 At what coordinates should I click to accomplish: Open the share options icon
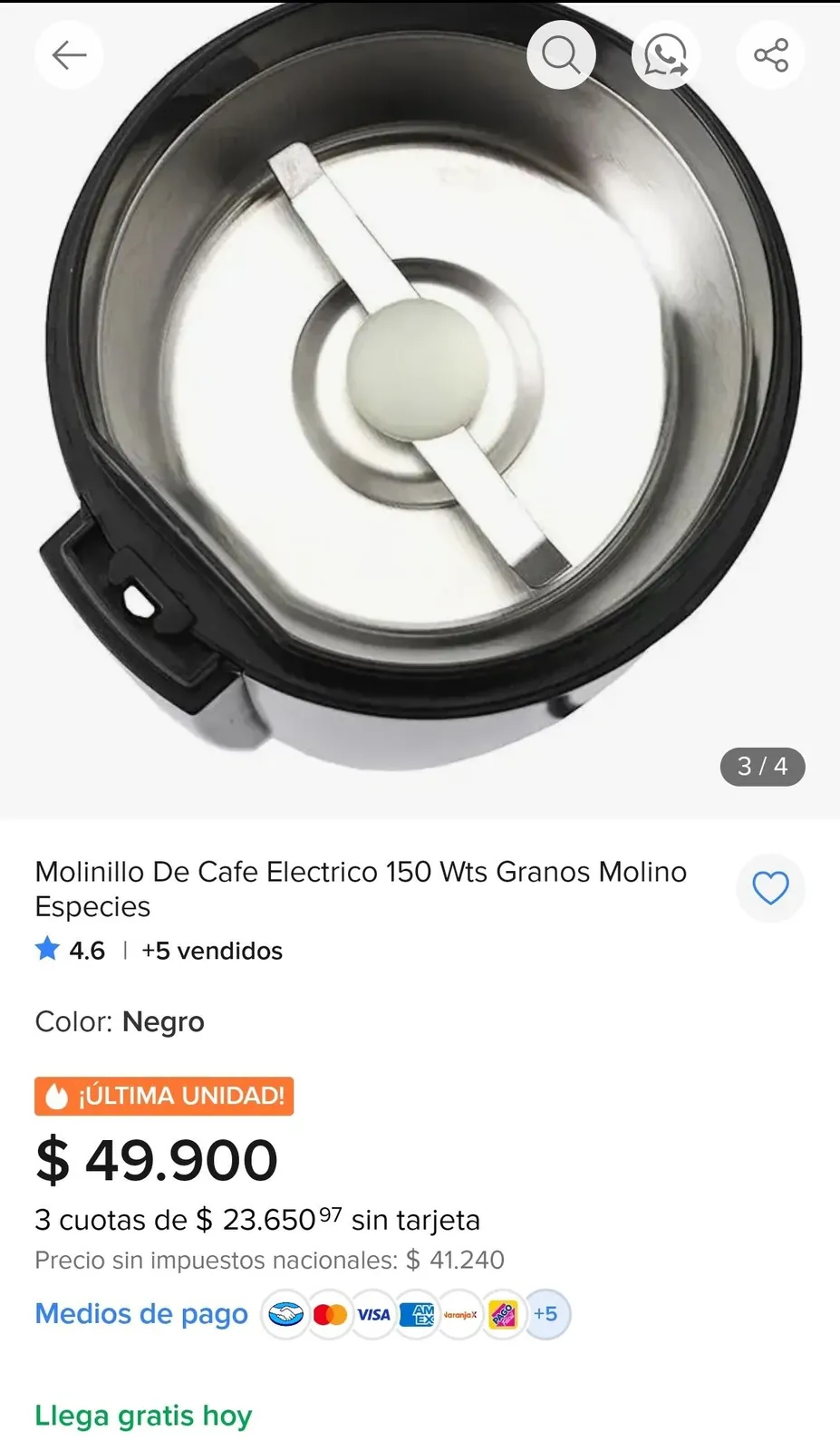click(771, 55)
